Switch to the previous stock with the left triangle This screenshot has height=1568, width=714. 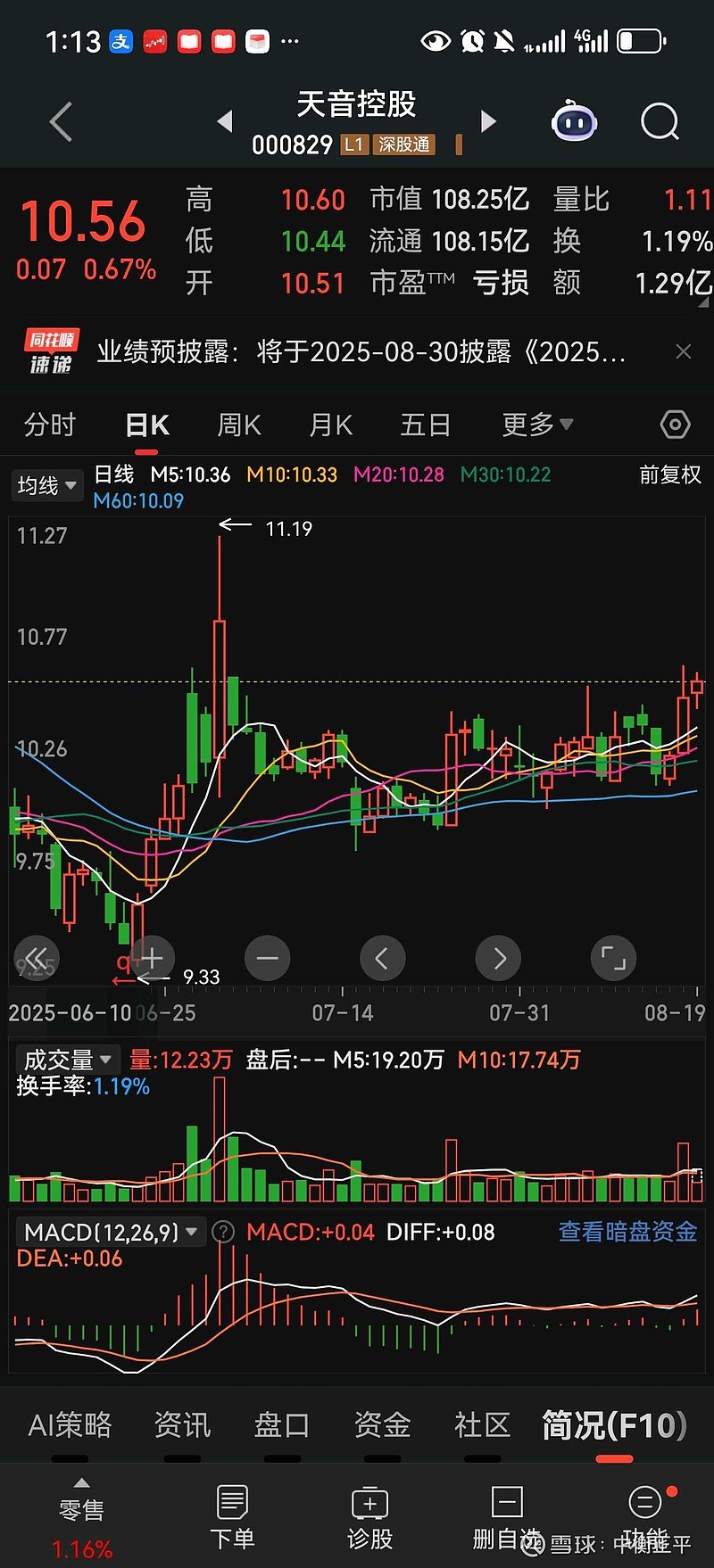(225, 121)
